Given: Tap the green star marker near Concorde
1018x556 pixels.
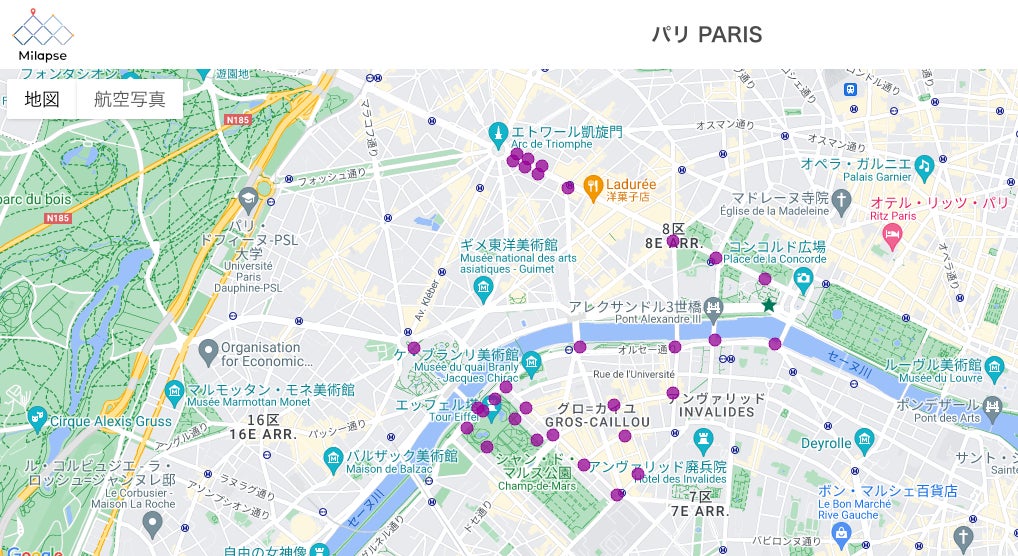Looking at the screenshot, I should coord(768,305).
